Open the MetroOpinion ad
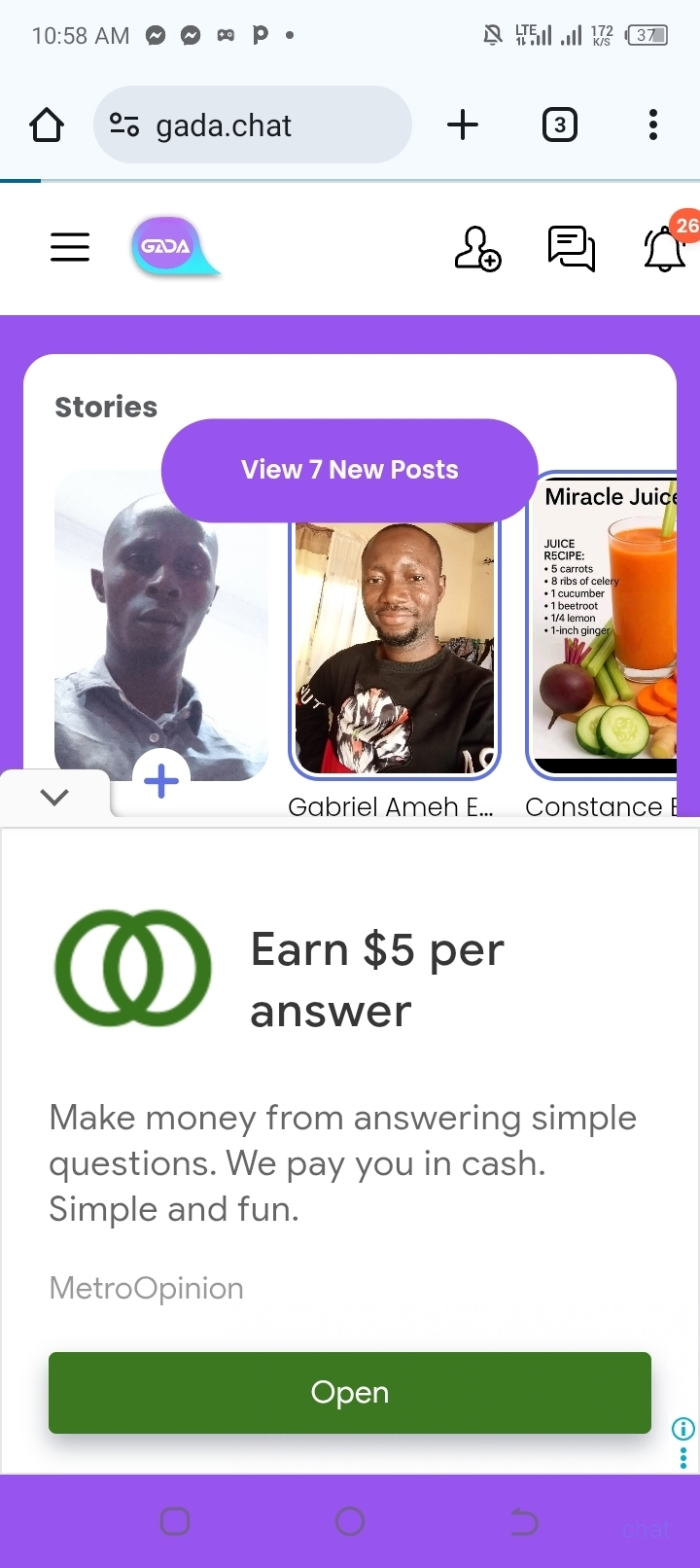This screenshot has height=1568, width=700. pos(350,1392)
